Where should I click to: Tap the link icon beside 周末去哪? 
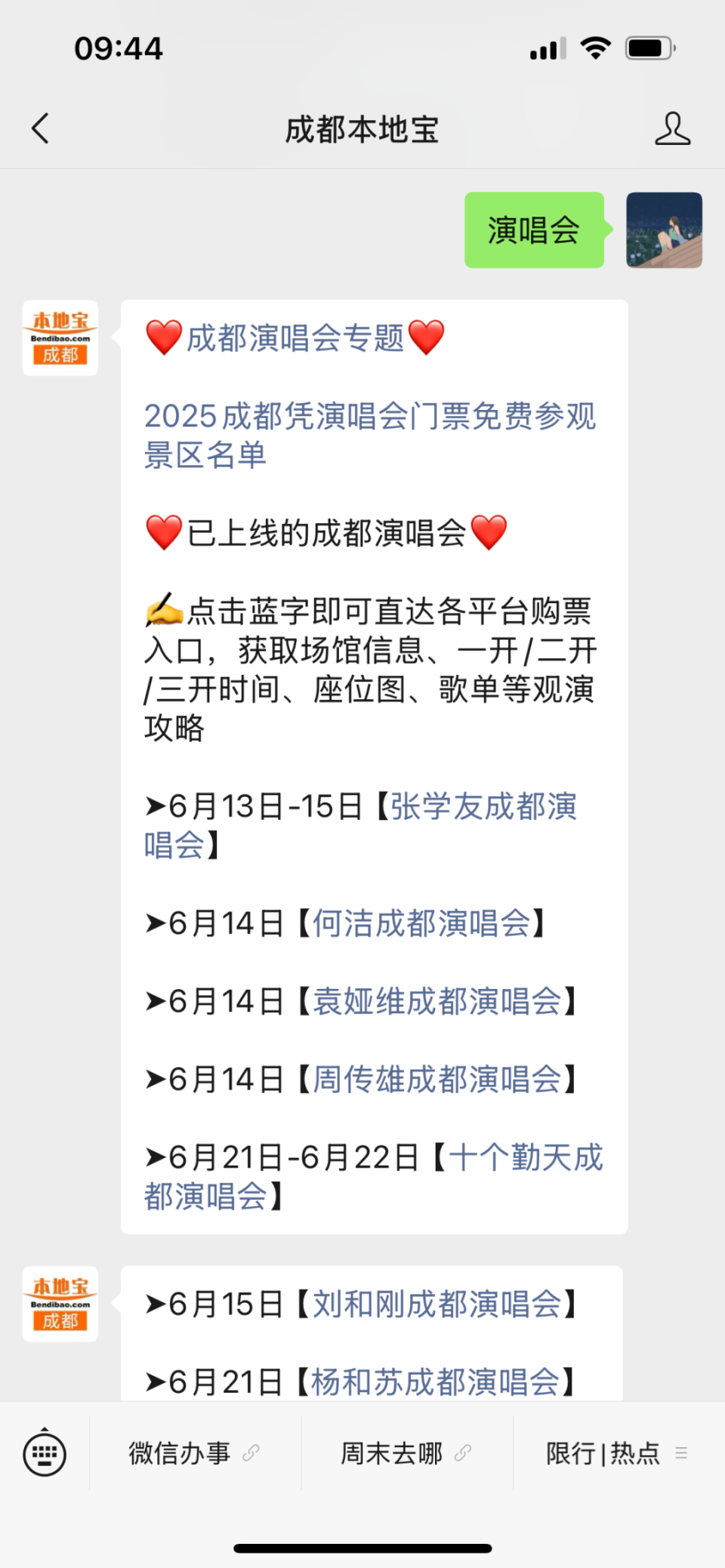coord(463,1452)
